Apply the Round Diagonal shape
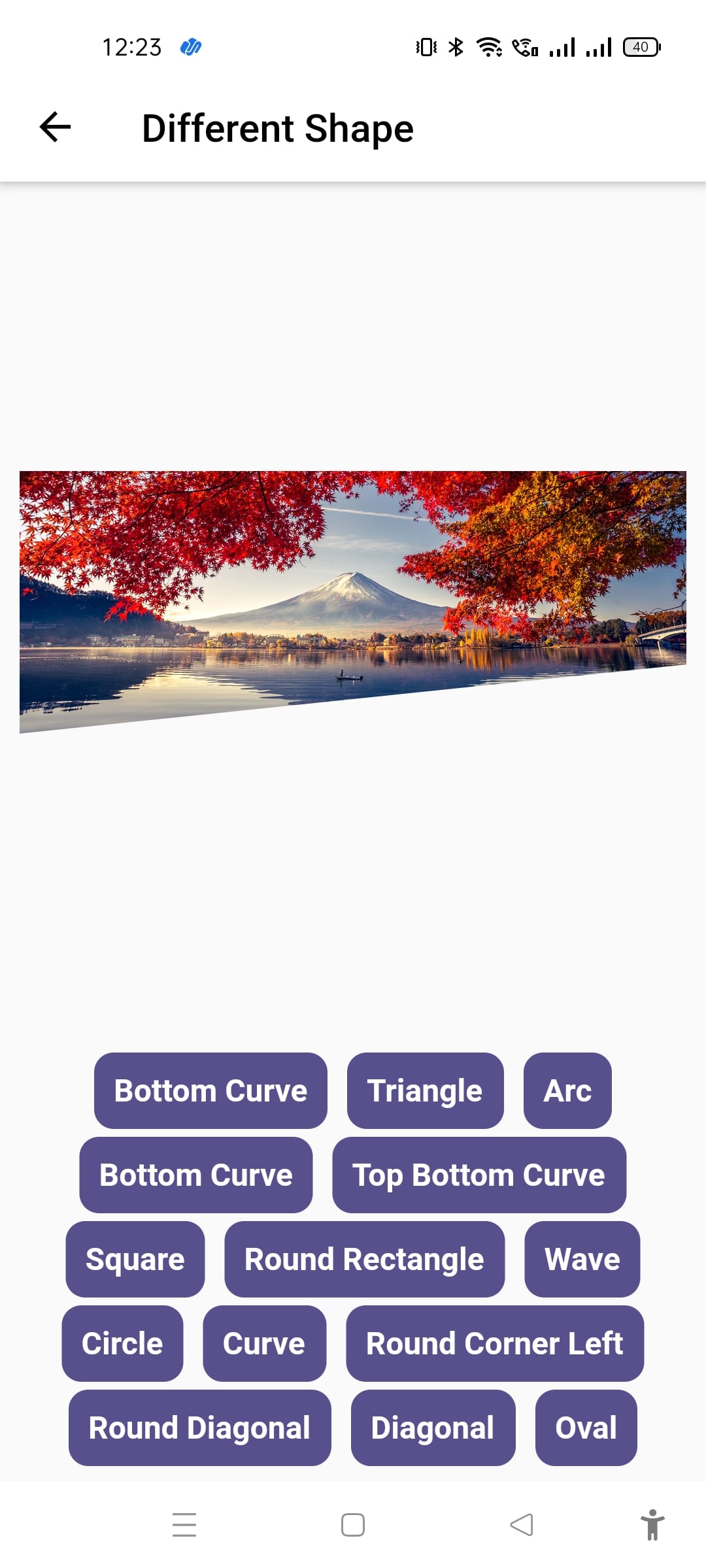 [x=199, y=1428]
